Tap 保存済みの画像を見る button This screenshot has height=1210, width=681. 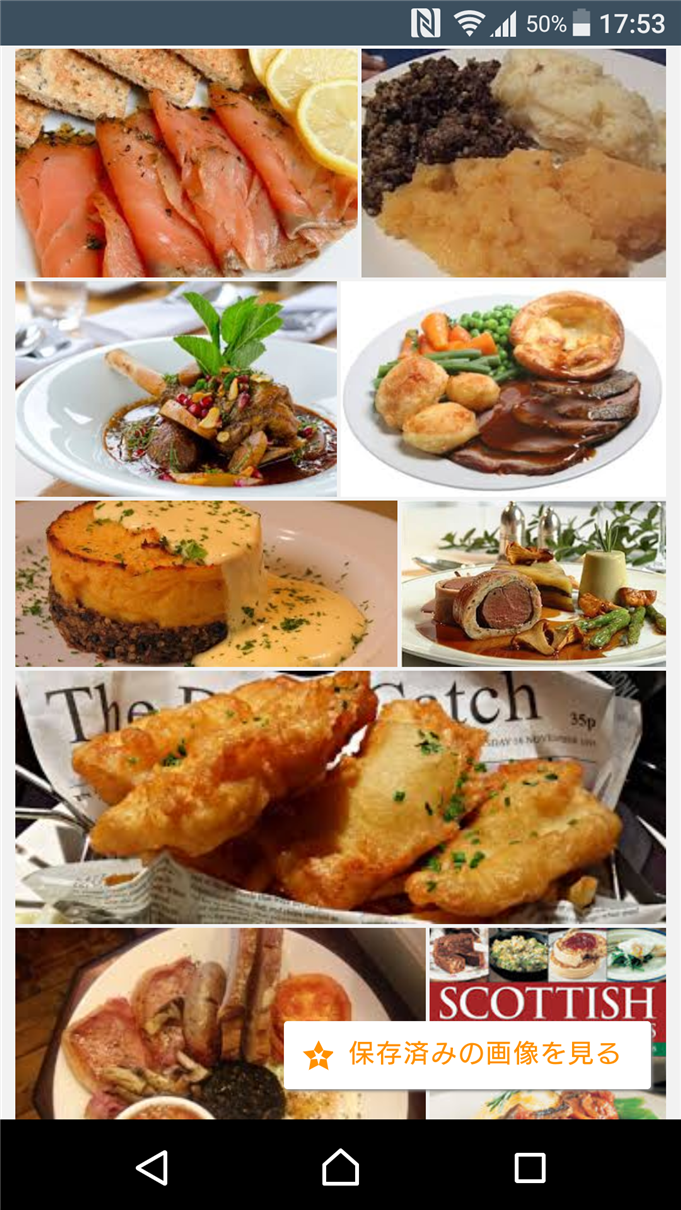(467, 1054)
